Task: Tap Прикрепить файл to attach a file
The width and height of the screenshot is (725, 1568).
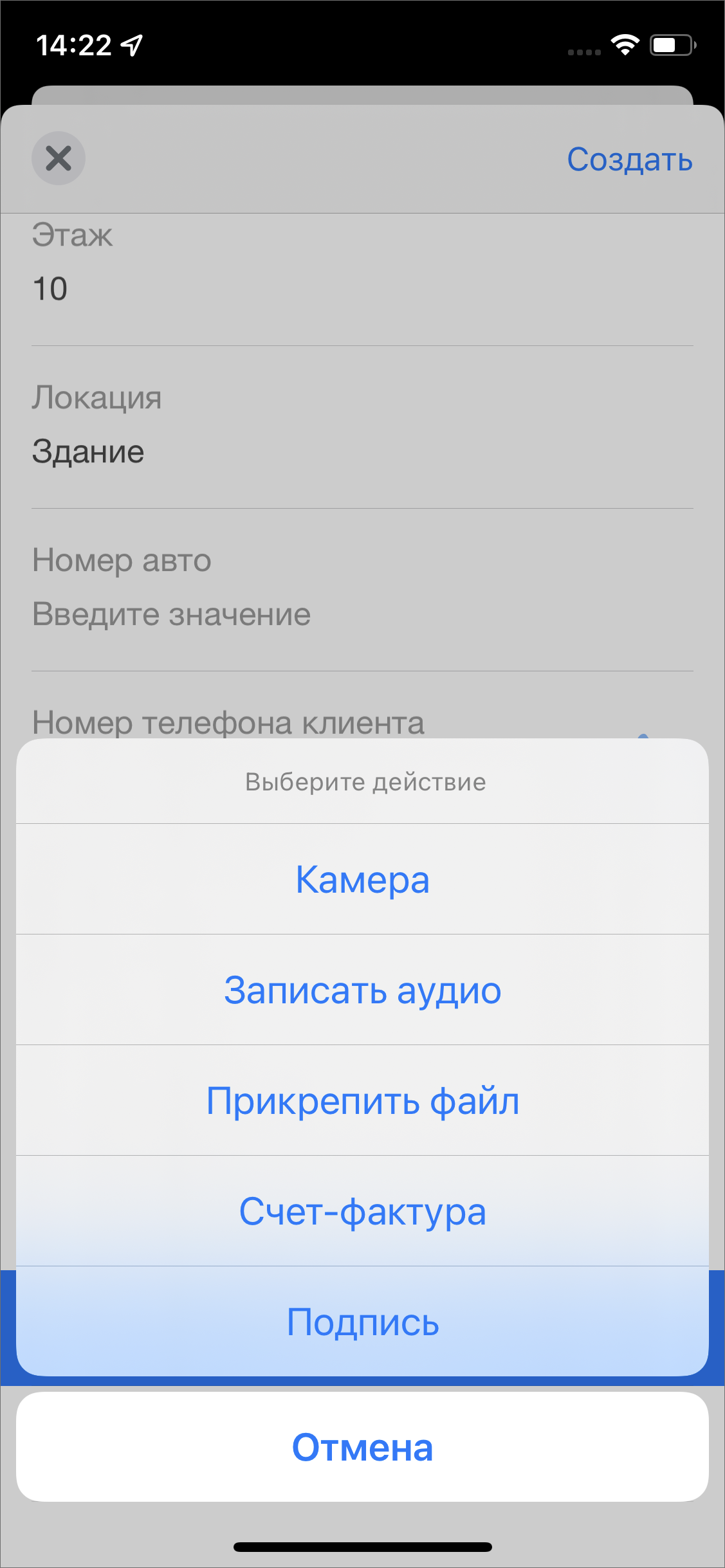Action: tap(362, 1100)
